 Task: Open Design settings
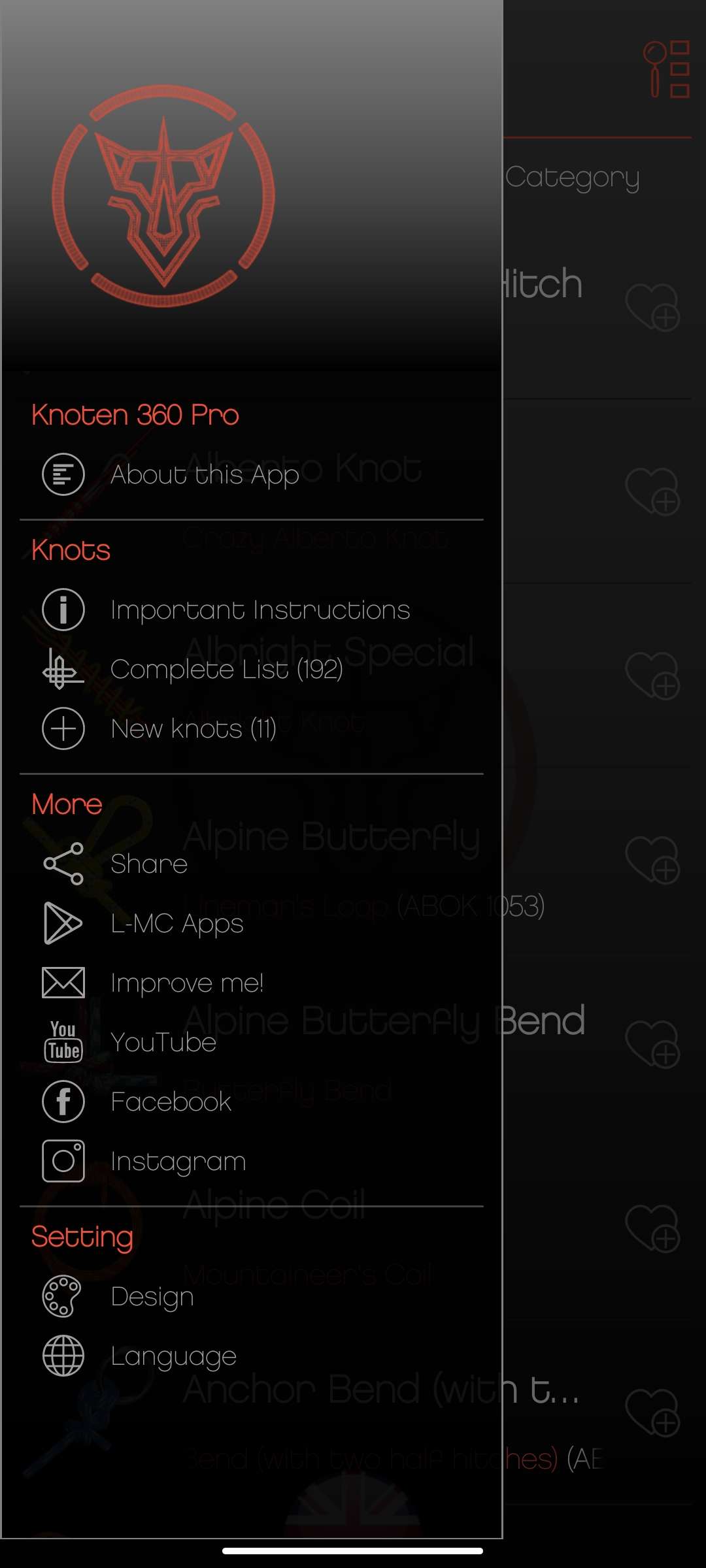tap(152, 1296)
